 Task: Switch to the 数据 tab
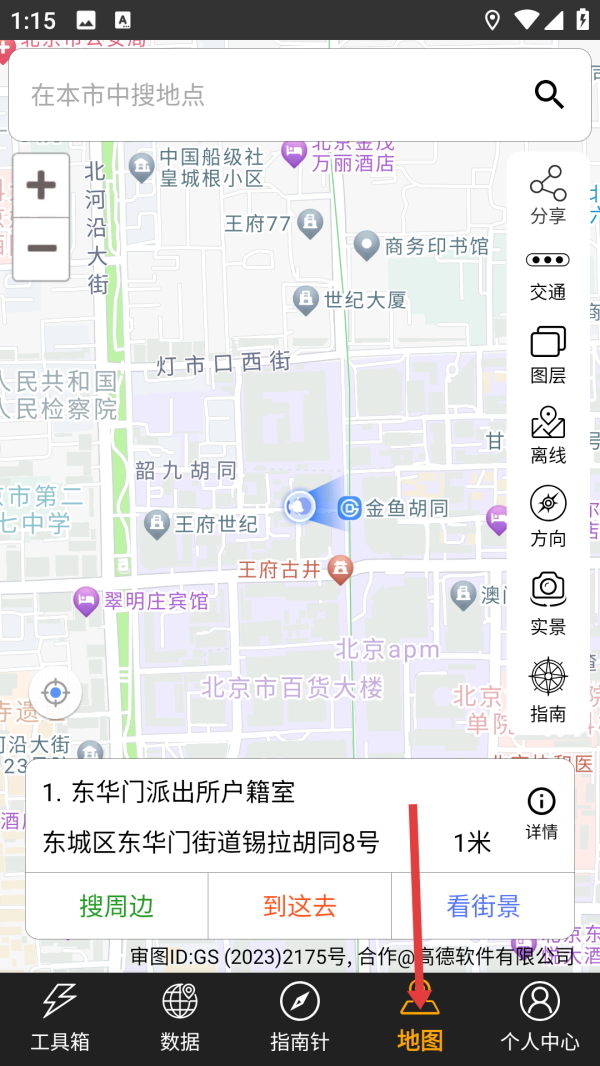(180, 1017)
